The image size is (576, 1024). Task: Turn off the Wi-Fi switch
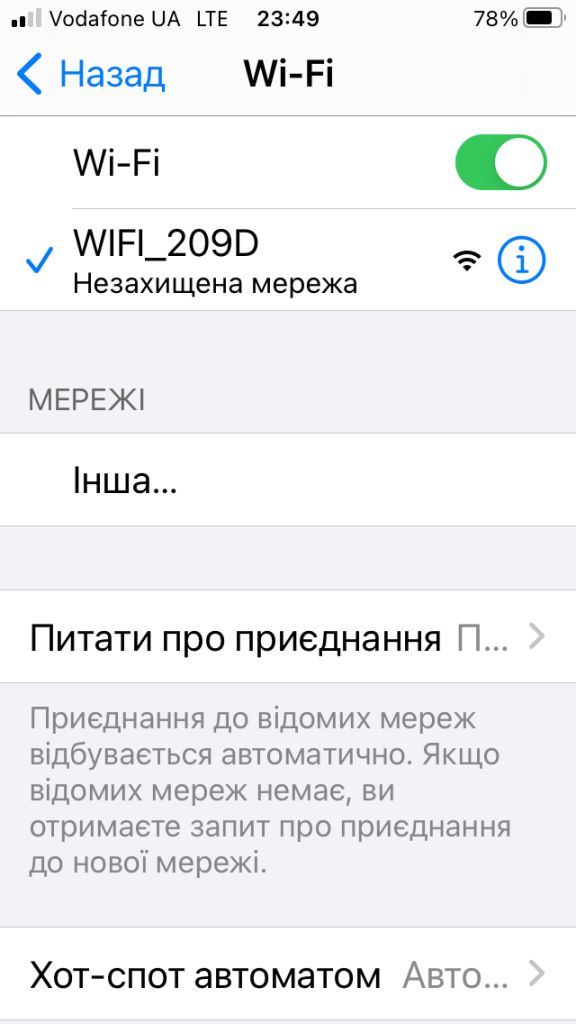(x=501, y=162)
